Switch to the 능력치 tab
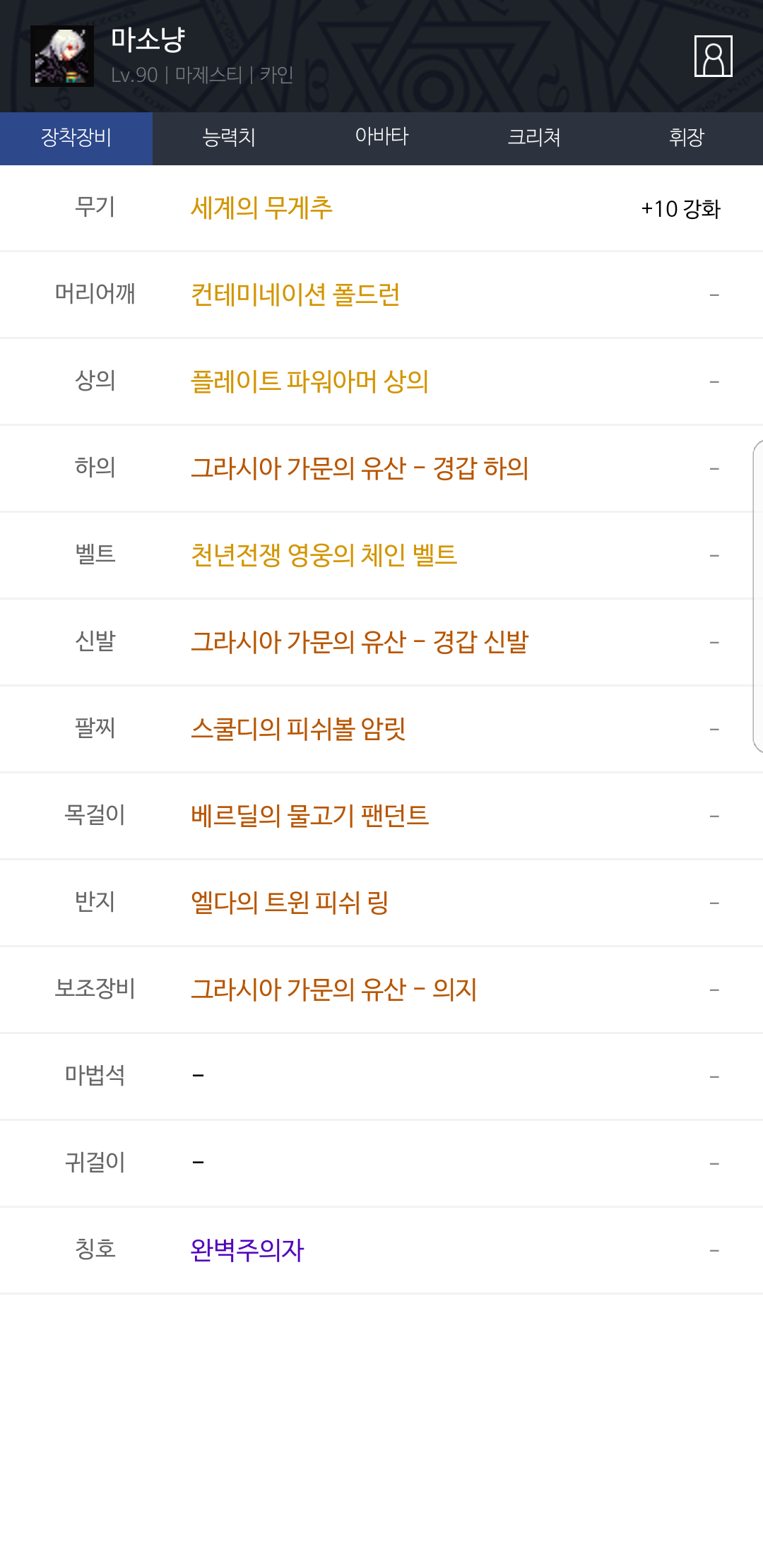Screen dimensions: 763x1568 point(229,138)
